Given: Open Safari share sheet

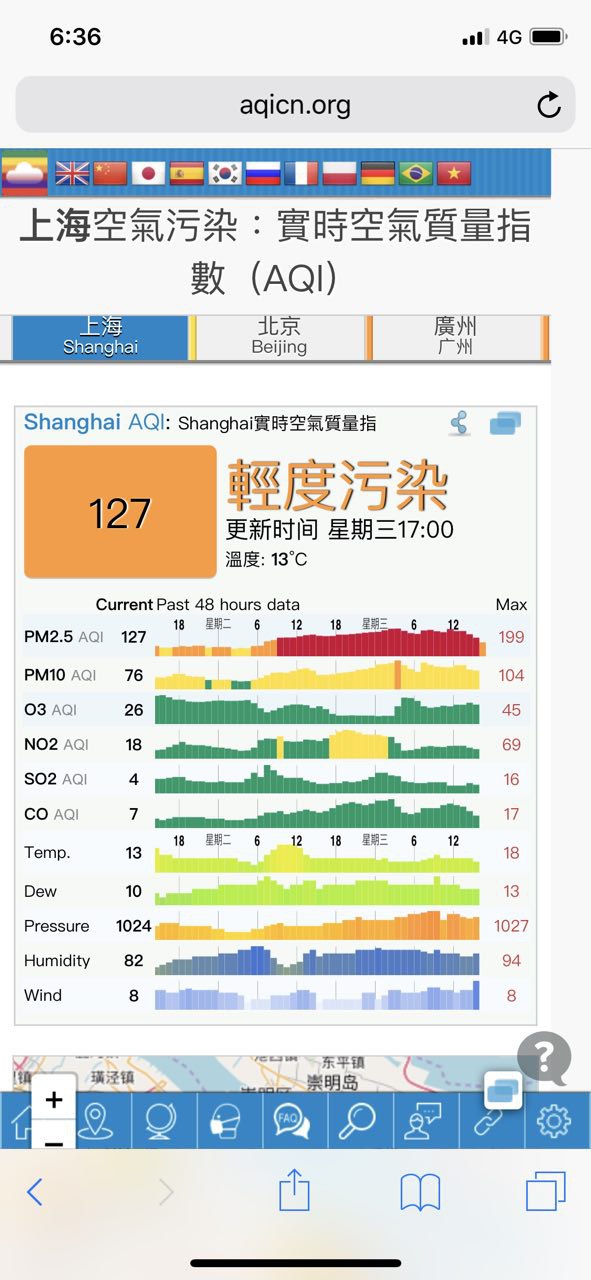Looking at the screenshot, I should (294, 1191).
